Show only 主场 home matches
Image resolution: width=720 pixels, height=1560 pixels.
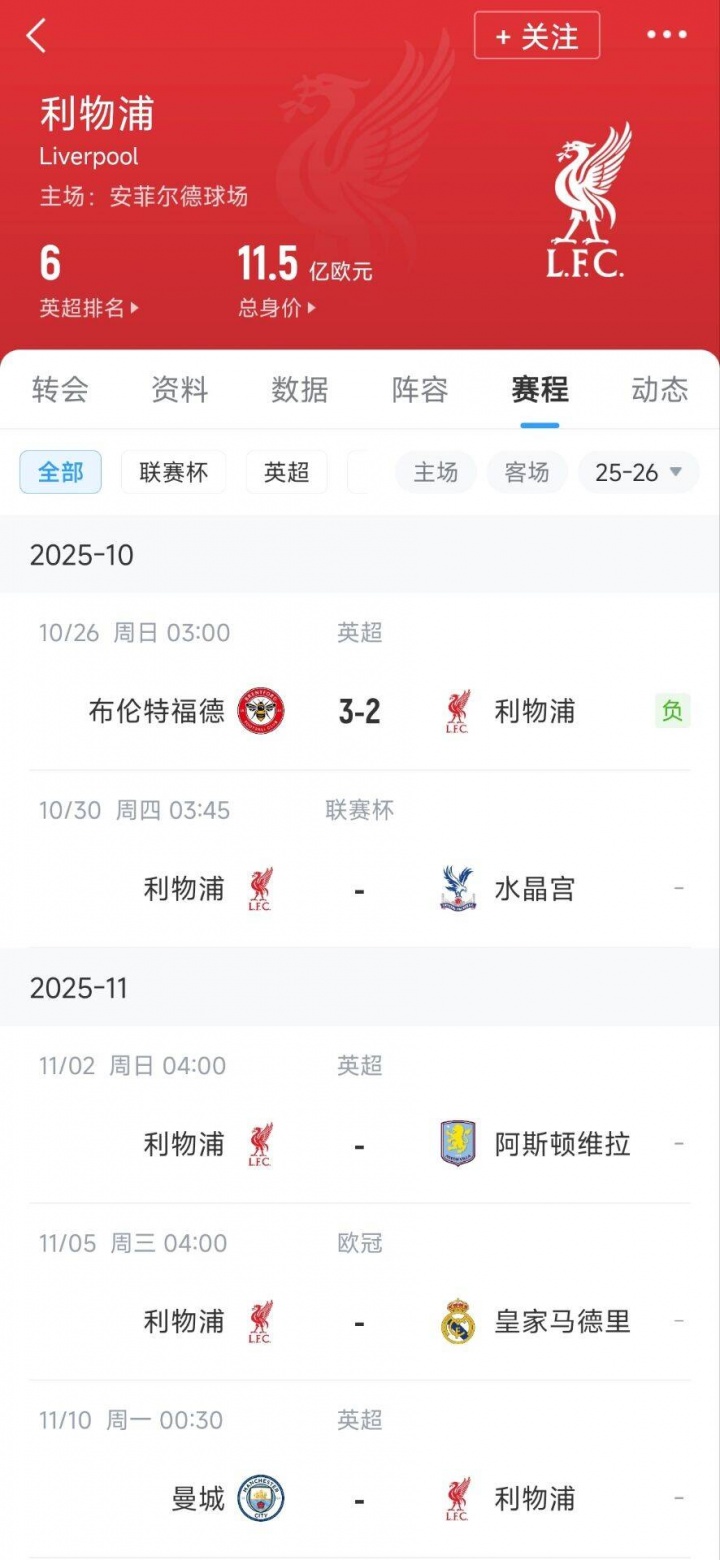pos(436,472)
